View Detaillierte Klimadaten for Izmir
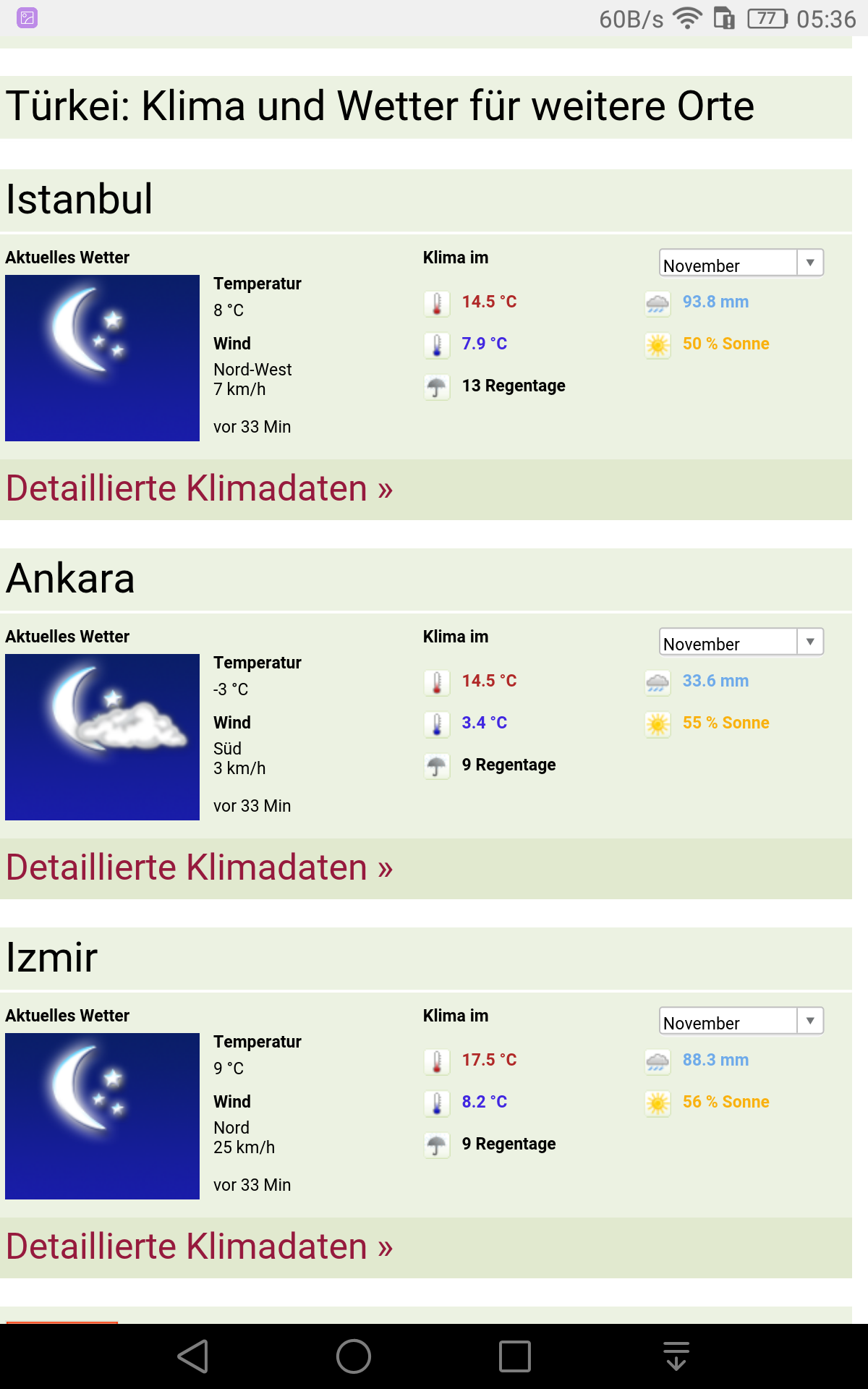This screenshot has width=868, height=1389. pos(200,1247)
